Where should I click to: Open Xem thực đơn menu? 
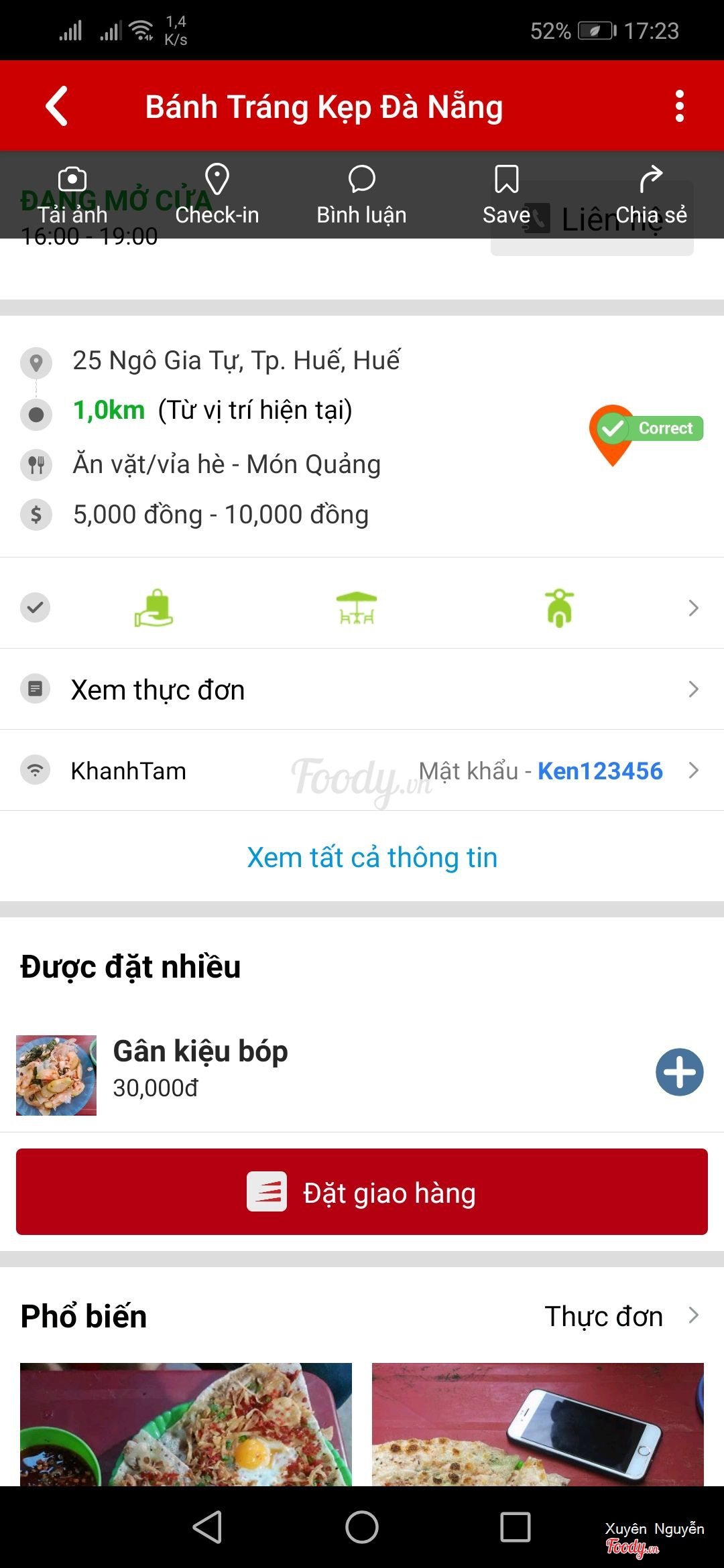tap(362, 690)
